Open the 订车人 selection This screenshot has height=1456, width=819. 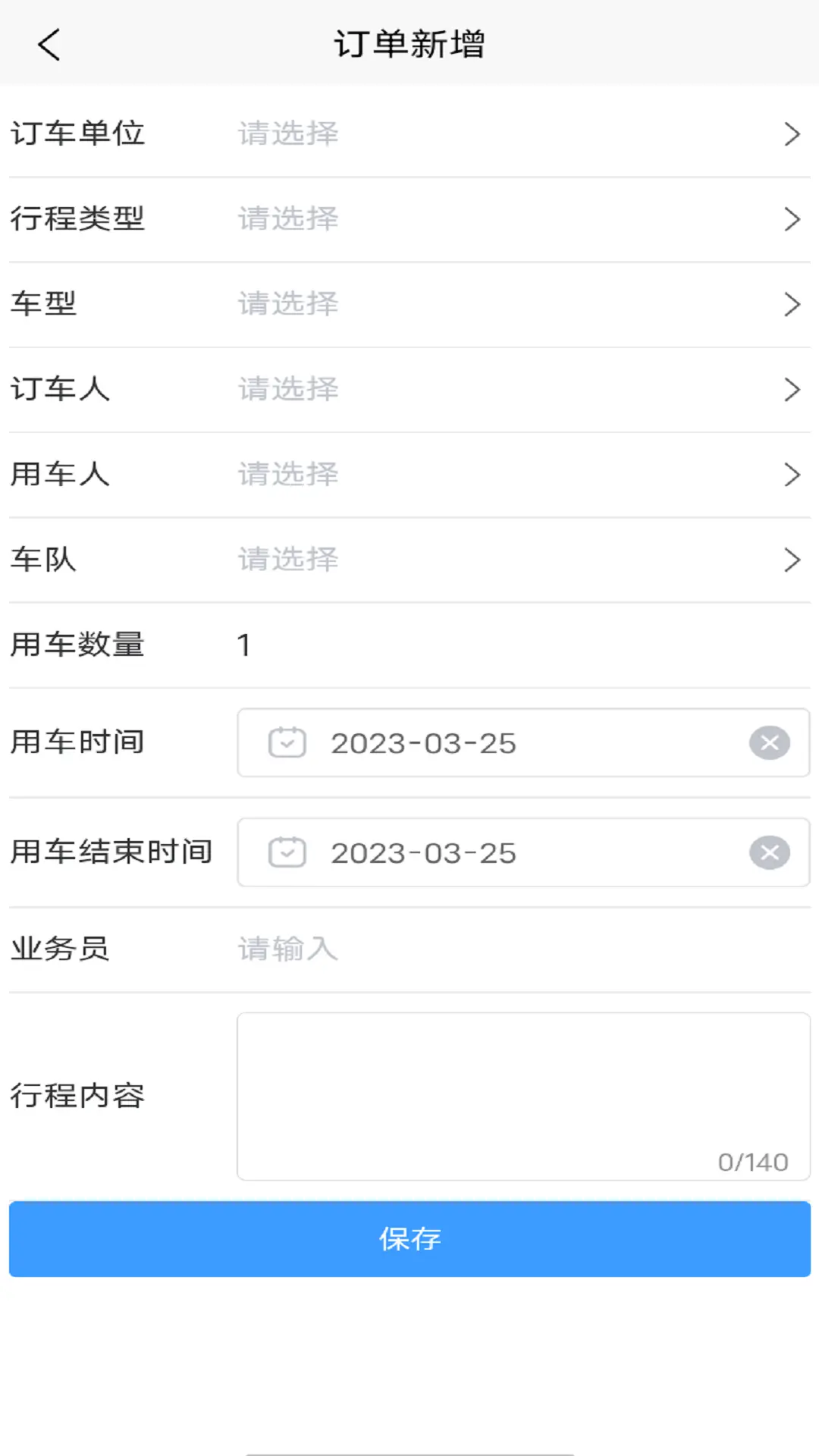coord(409,389)
